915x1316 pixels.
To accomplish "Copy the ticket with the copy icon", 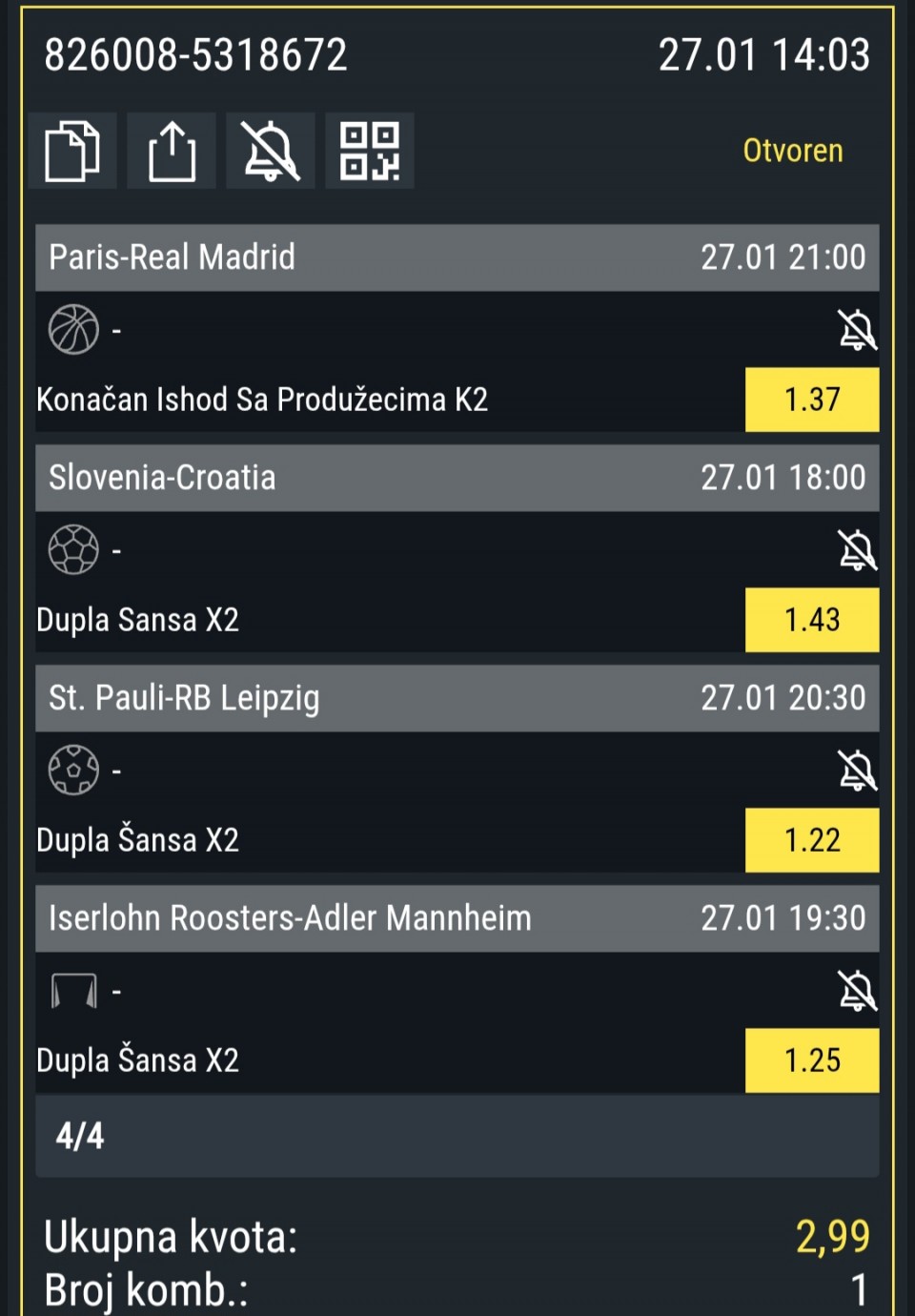I will click(x=72, y=151).
